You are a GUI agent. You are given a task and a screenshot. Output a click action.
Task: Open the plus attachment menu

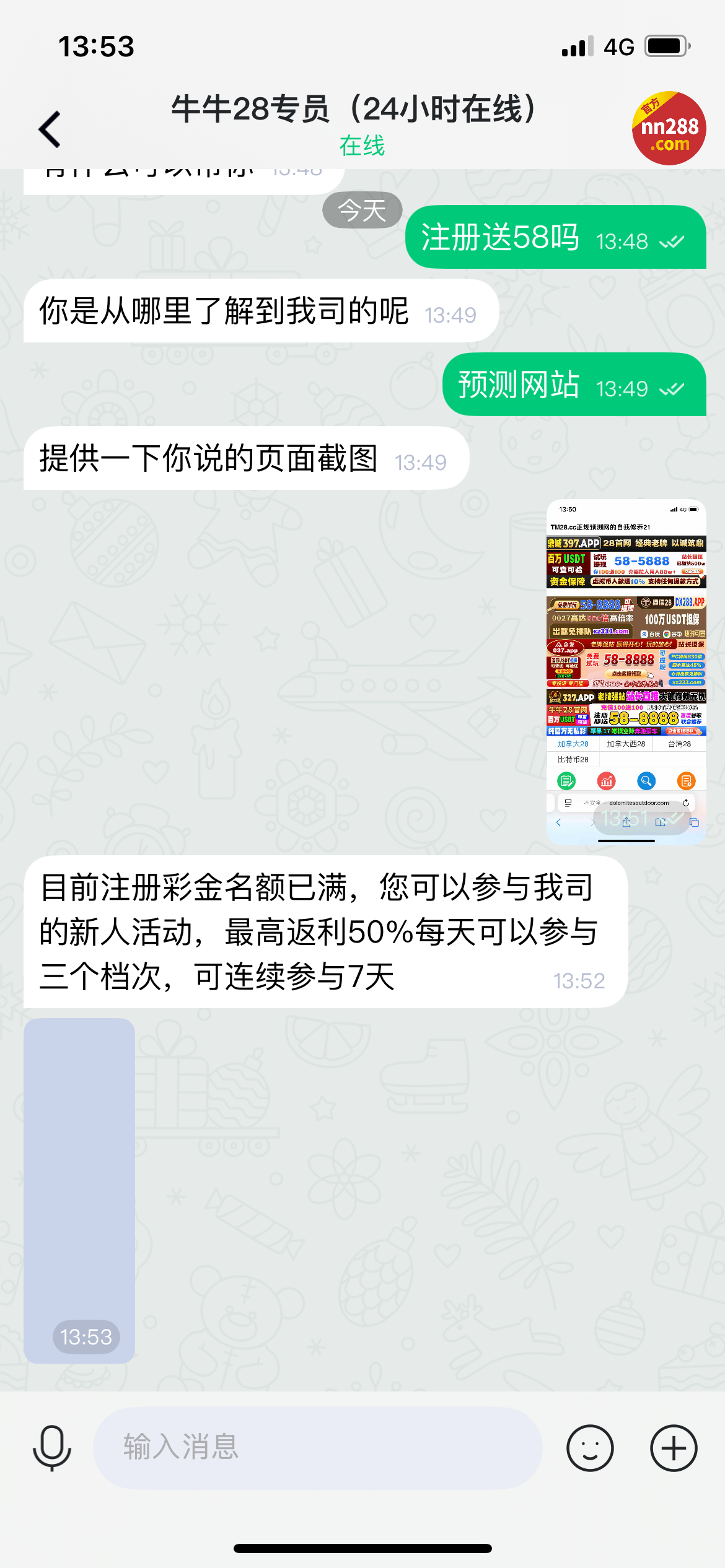(674, 1448)
